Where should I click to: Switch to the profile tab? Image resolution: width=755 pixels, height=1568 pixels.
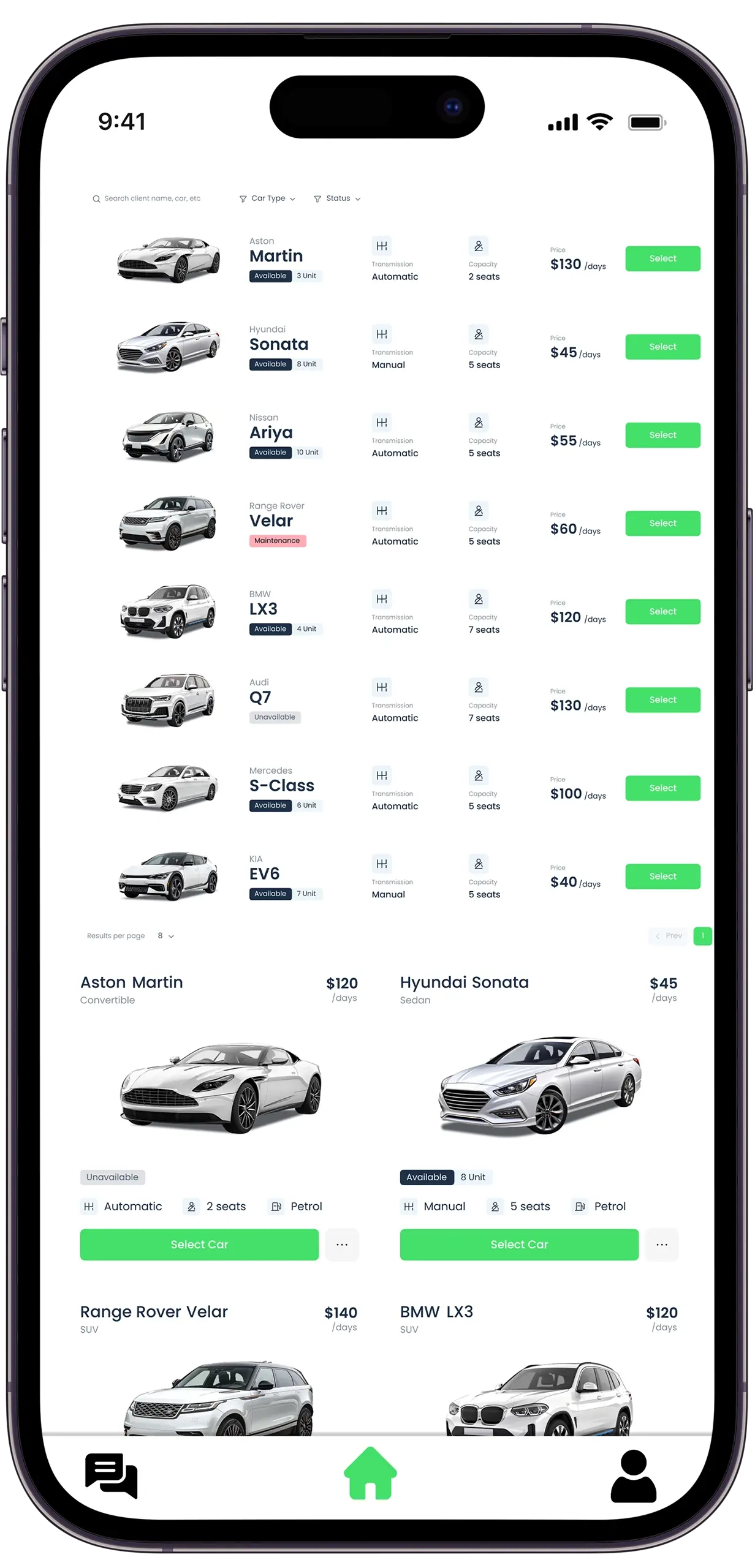(x=633, y=1475)
